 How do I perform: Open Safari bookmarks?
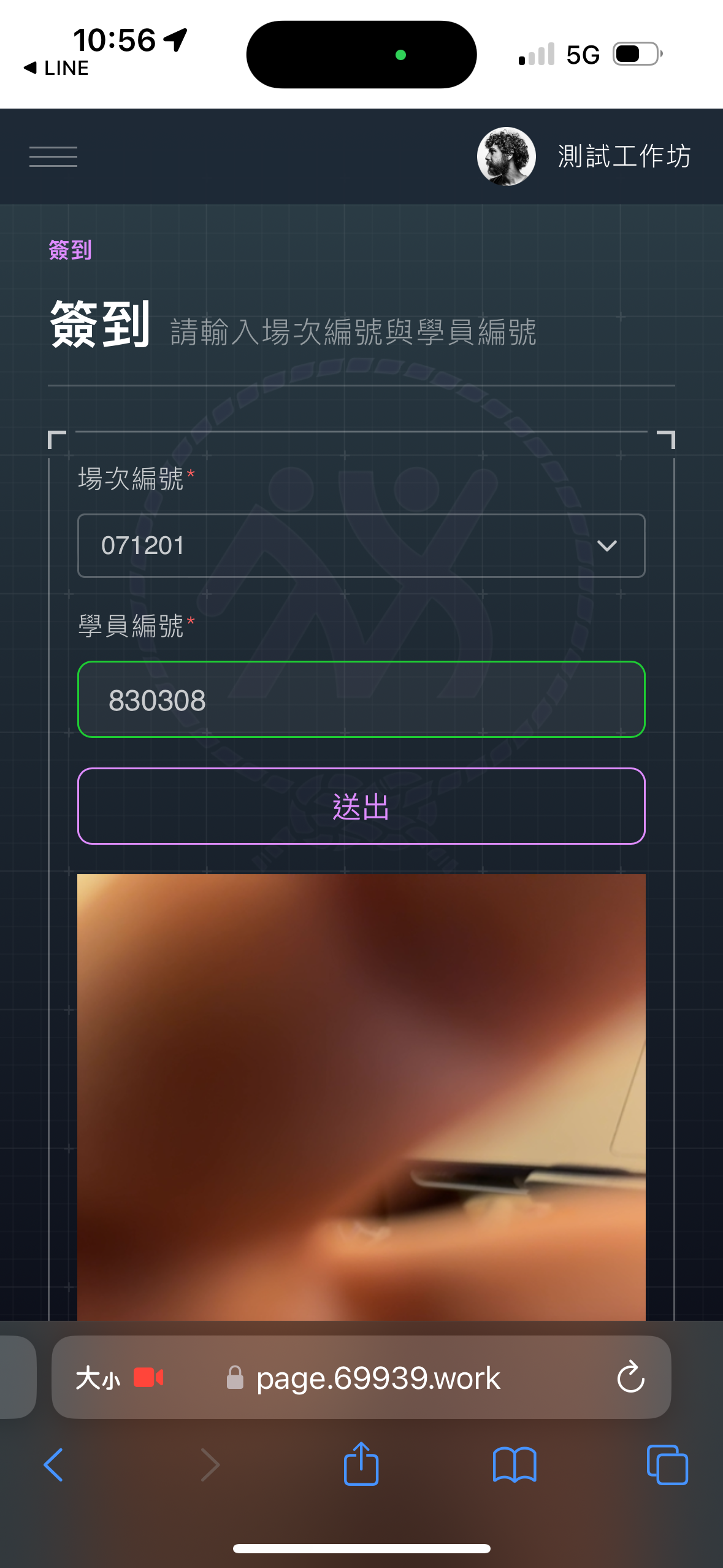coord(515,1465)
